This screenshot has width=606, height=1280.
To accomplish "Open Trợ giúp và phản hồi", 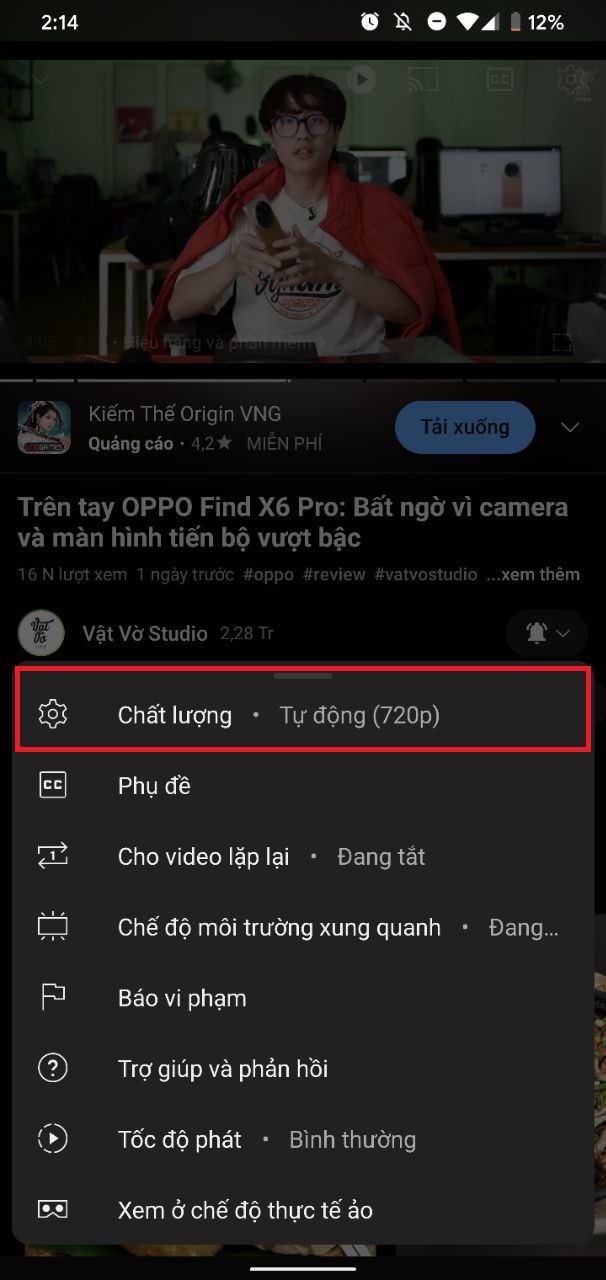I will coord(303,1069).
